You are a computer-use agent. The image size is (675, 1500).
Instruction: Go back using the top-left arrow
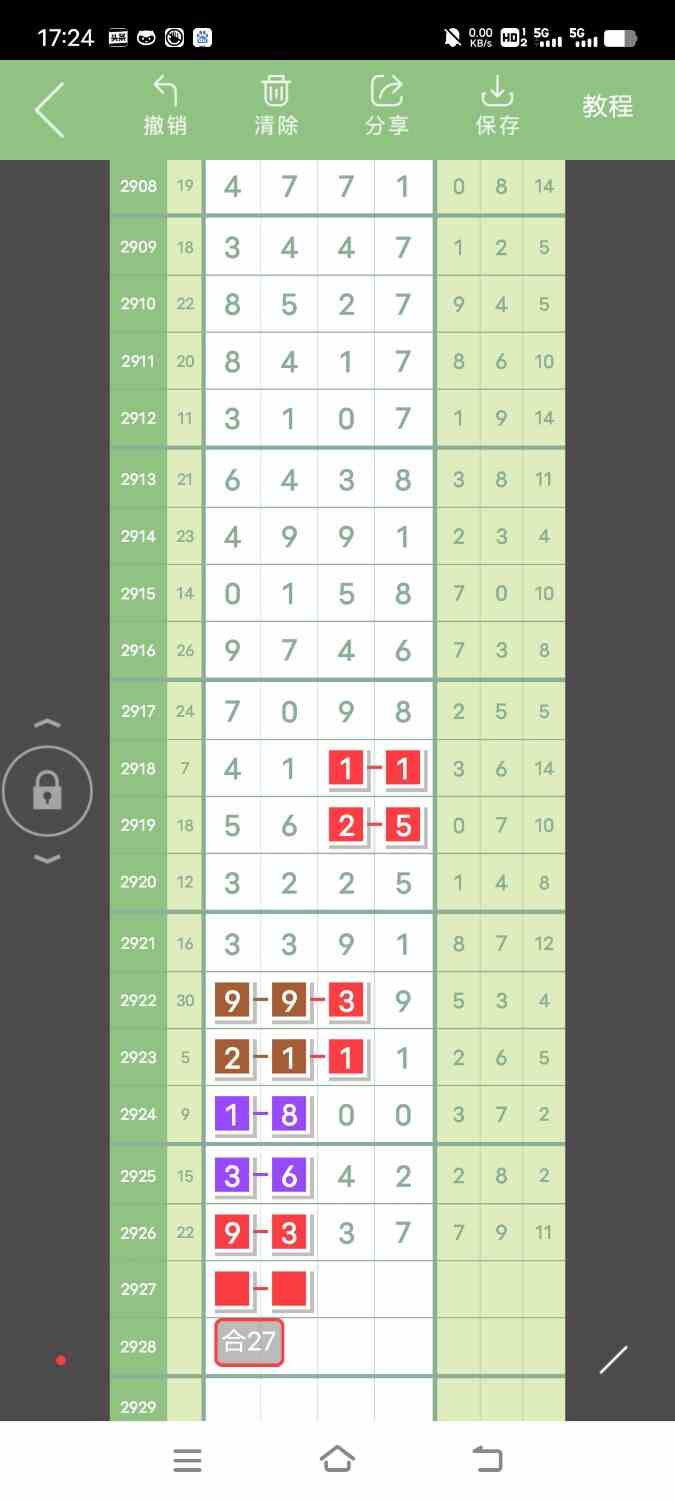click(49, 109)
